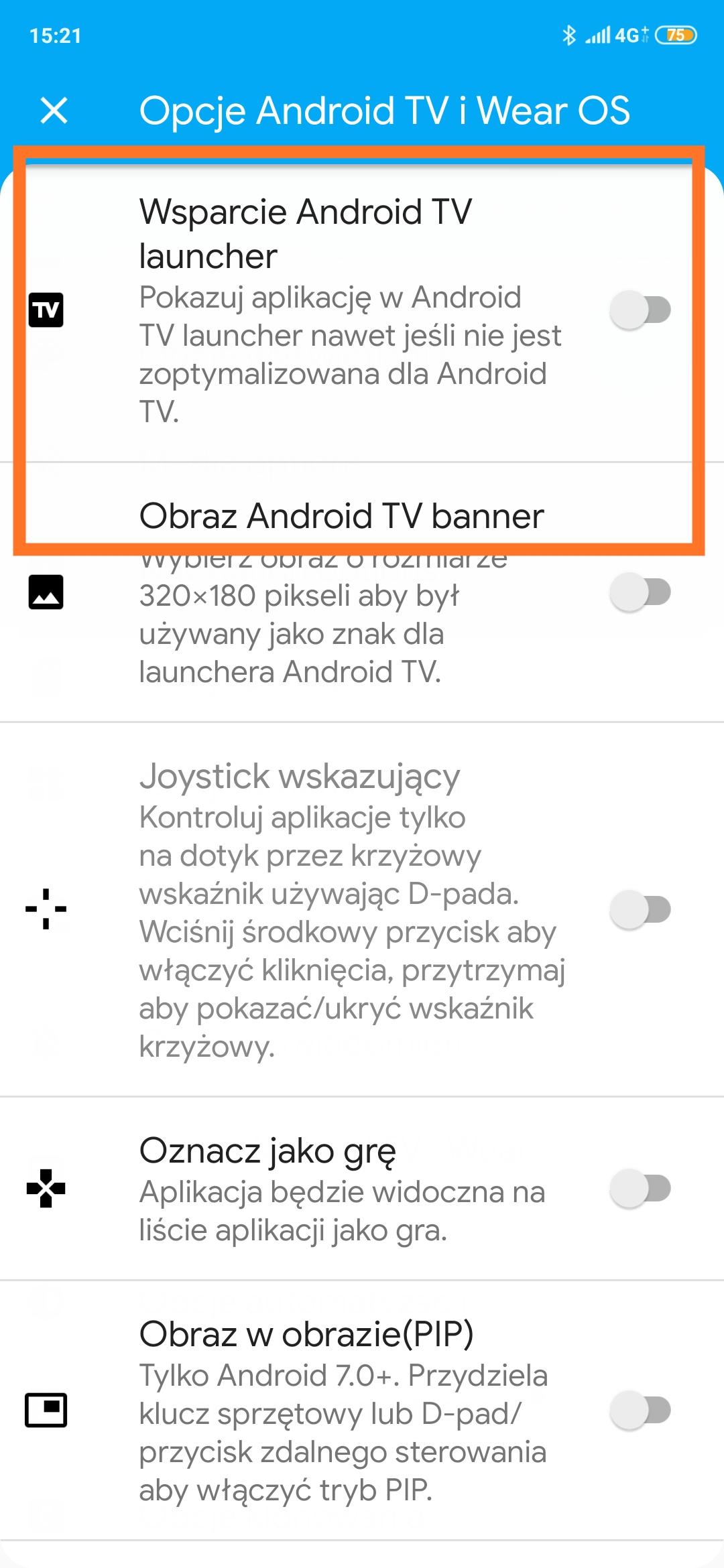Close the Opcje Android TV i Wear OS screen
Viewport: 724px width, 1568px height.
54,111
